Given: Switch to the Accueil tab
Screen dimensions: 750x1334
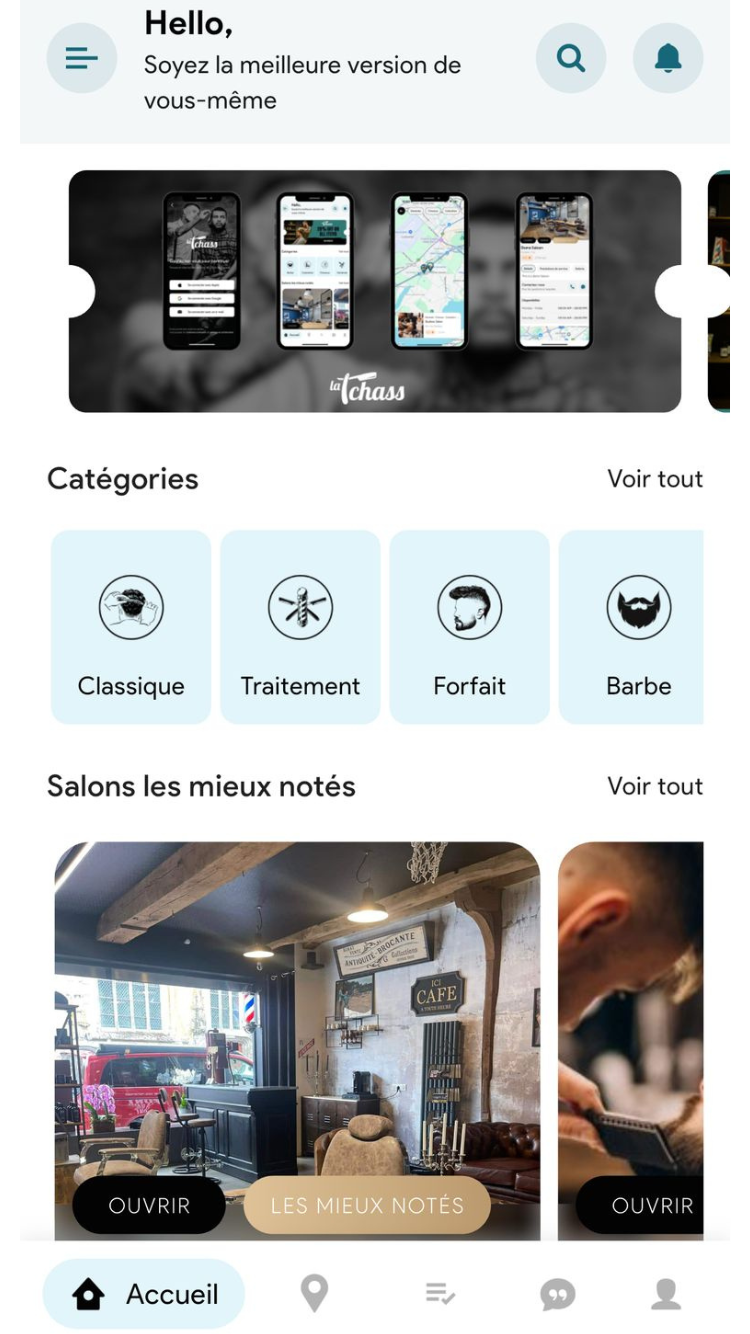Looking at the screenshot, I should 143,1293.
